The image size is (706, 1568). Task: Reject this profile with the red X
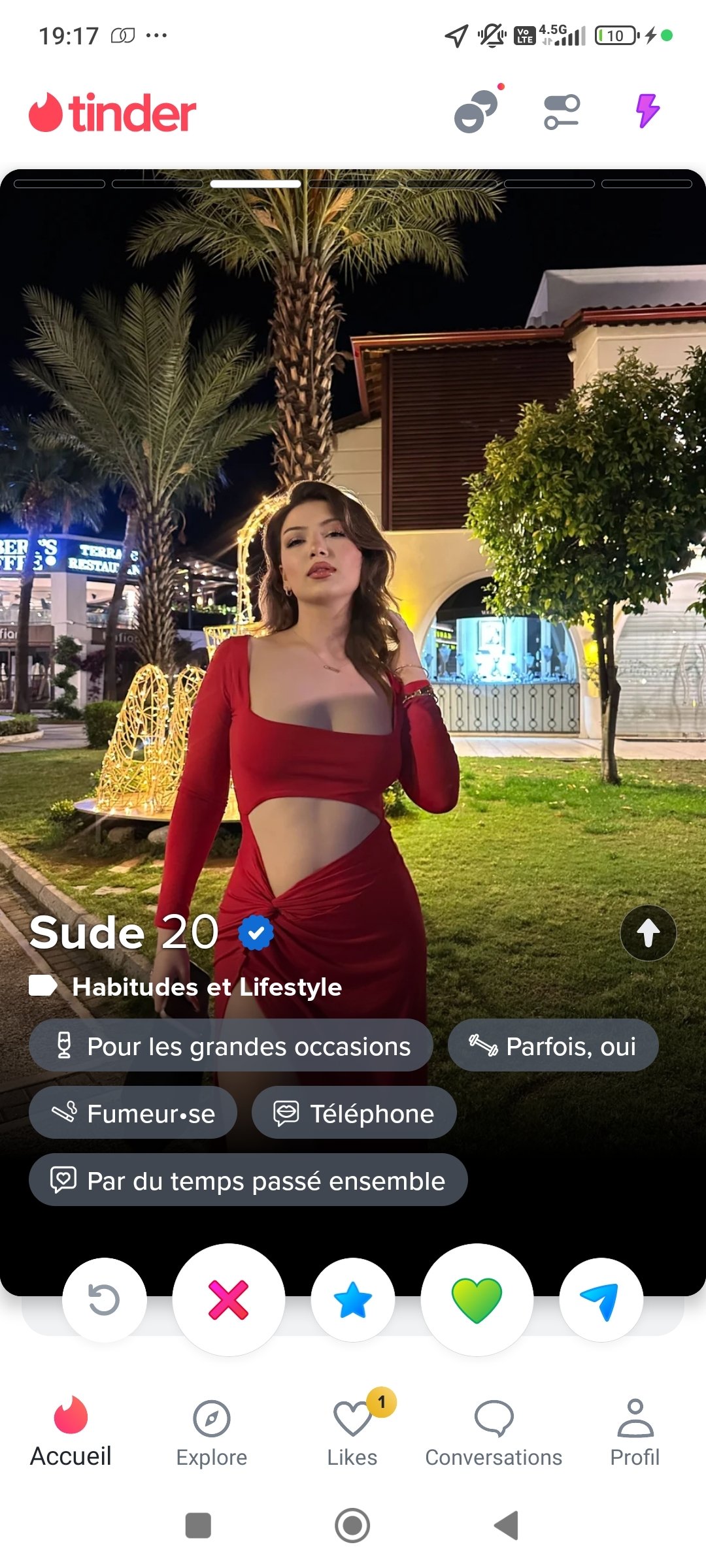pyautogui.click(x=228, y=1299)
